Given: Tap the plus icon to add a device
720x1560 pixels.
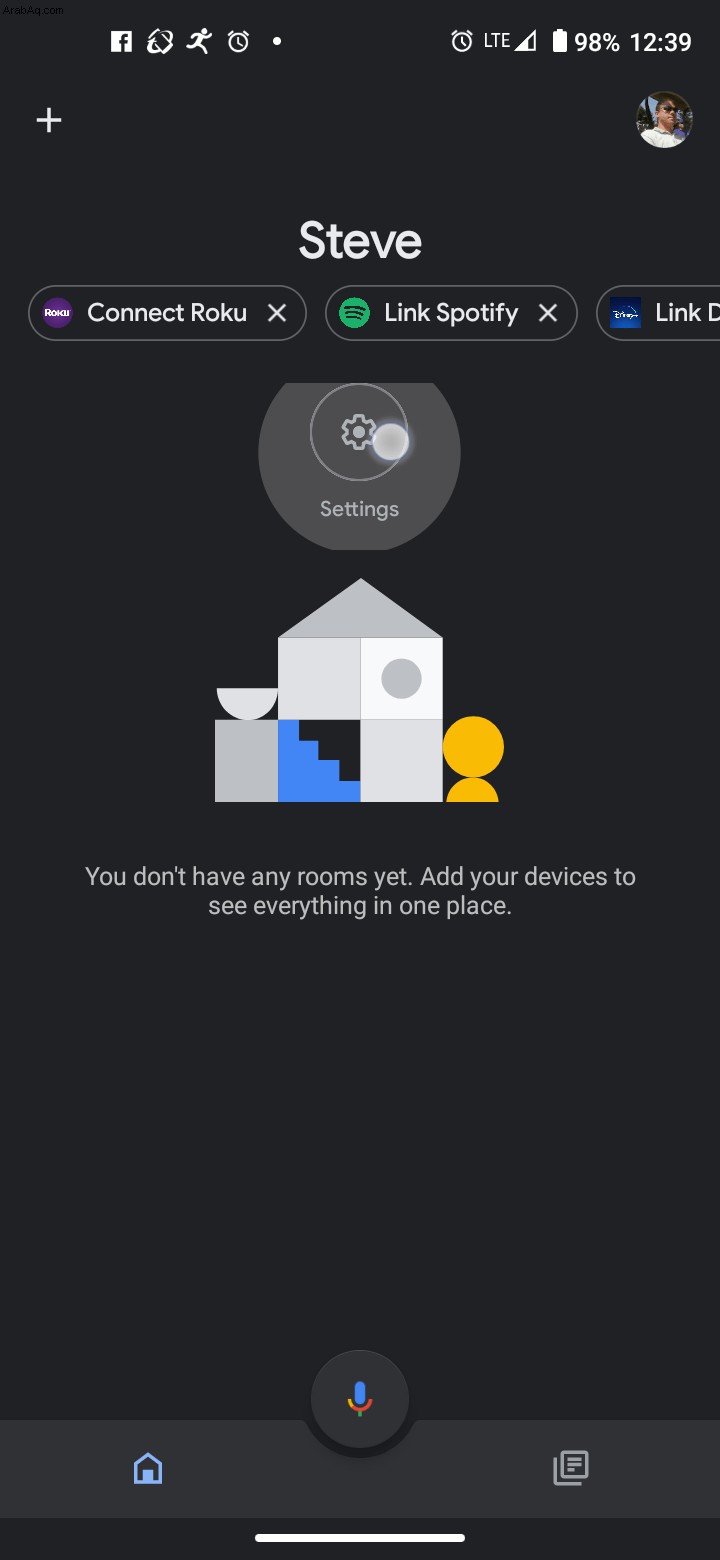Looking at the screenshot, I should (49, 121).
